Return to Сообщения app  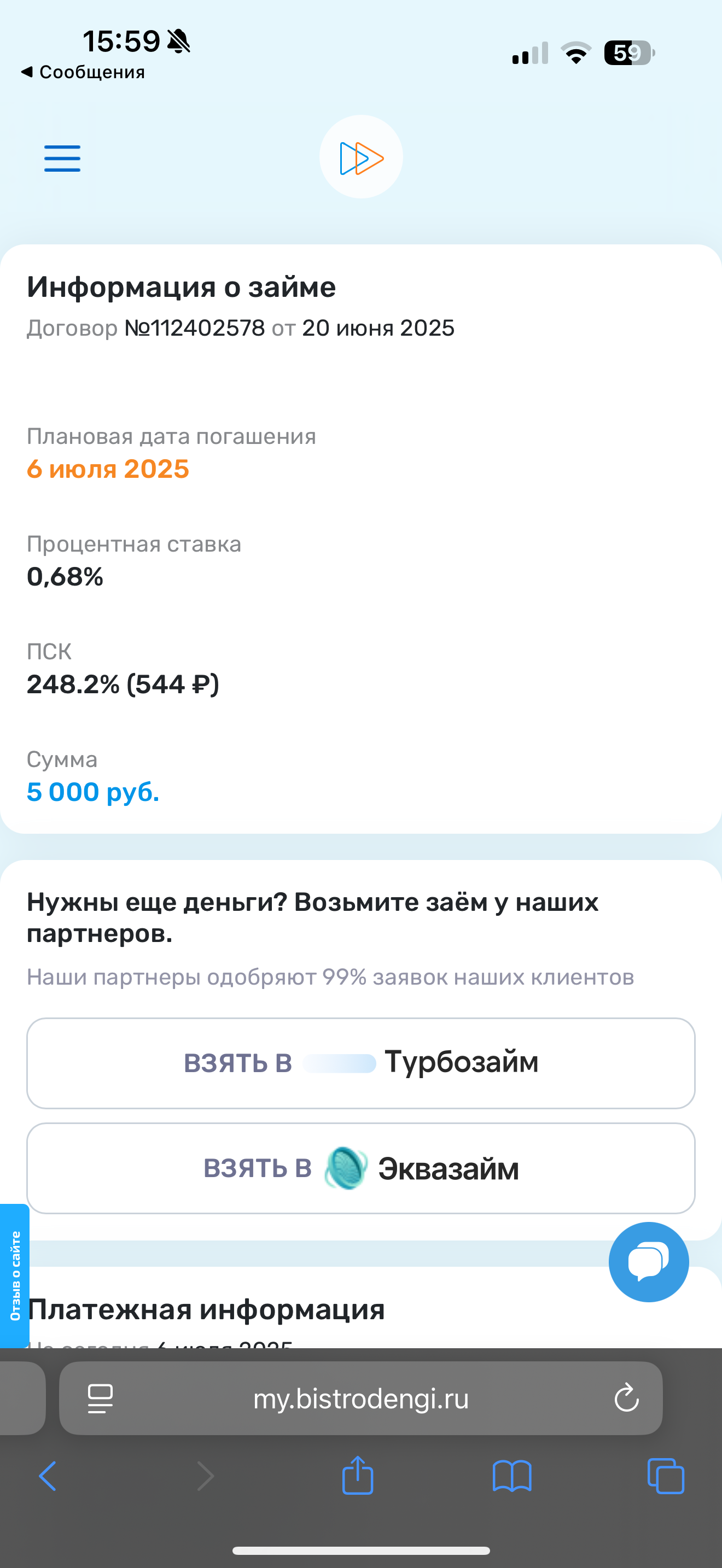tap(83, 72)
